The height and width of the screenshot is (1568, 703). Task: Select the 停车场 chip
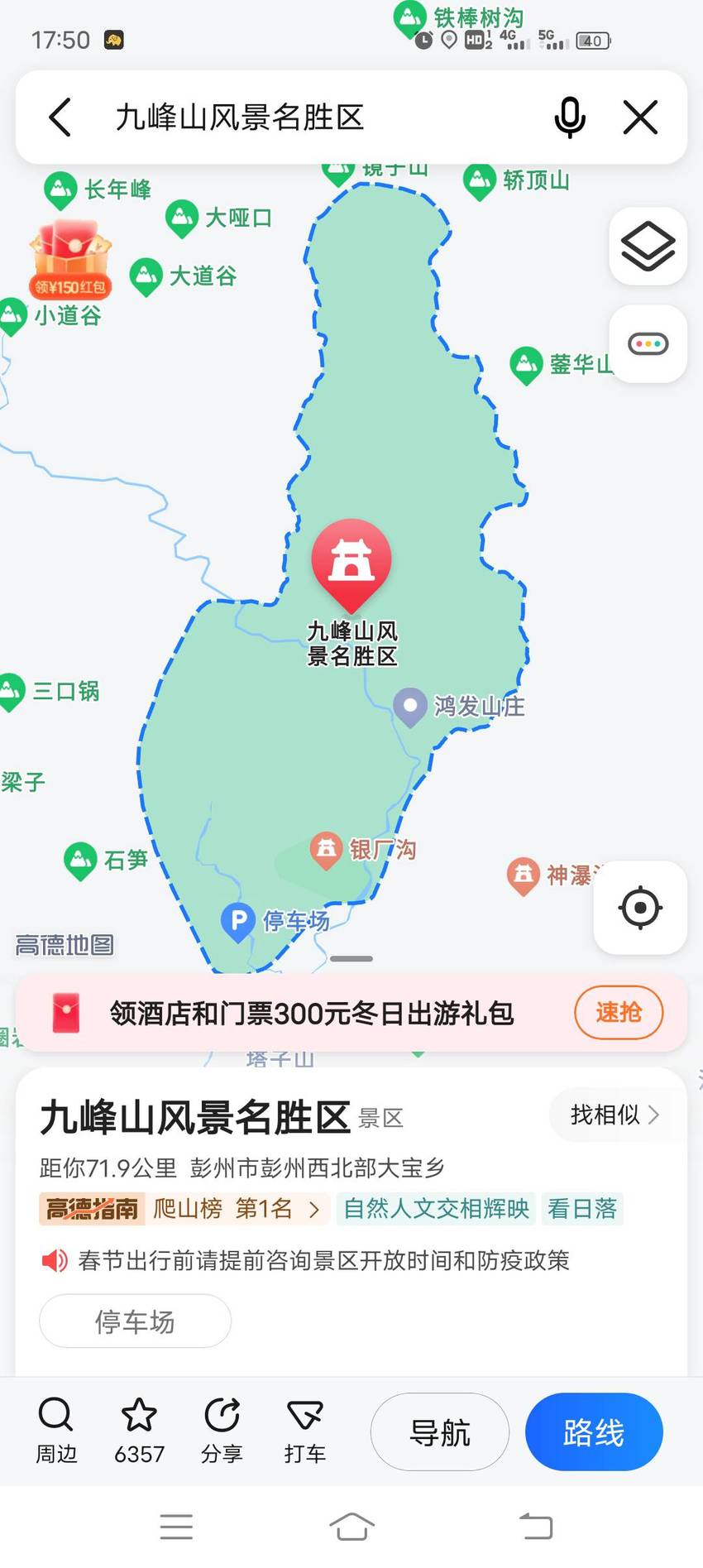point(135,1321)
